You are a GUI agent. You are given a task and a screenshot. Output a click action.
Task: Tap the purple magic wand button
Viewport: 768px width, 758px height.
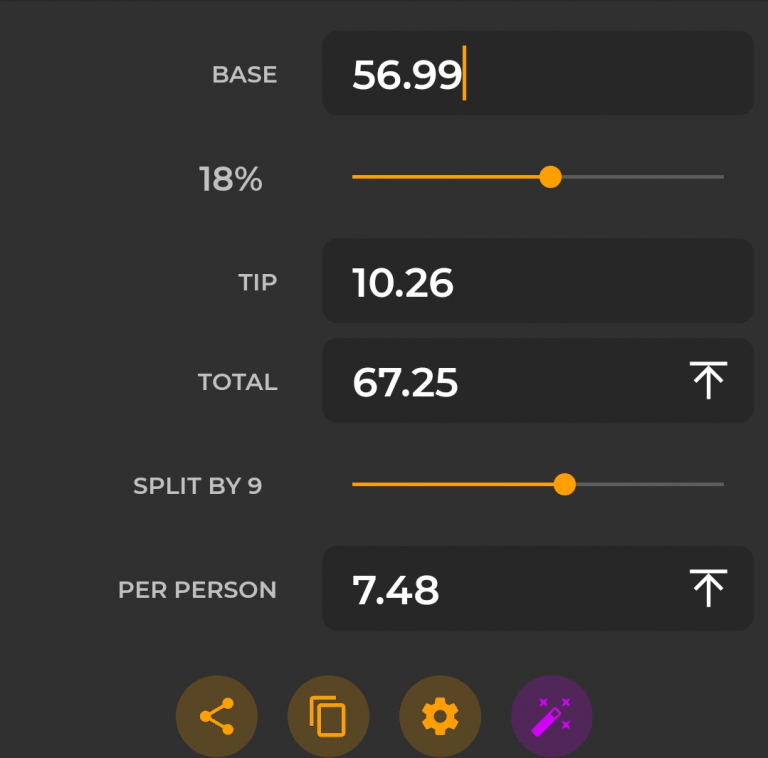tap(551, 716)
